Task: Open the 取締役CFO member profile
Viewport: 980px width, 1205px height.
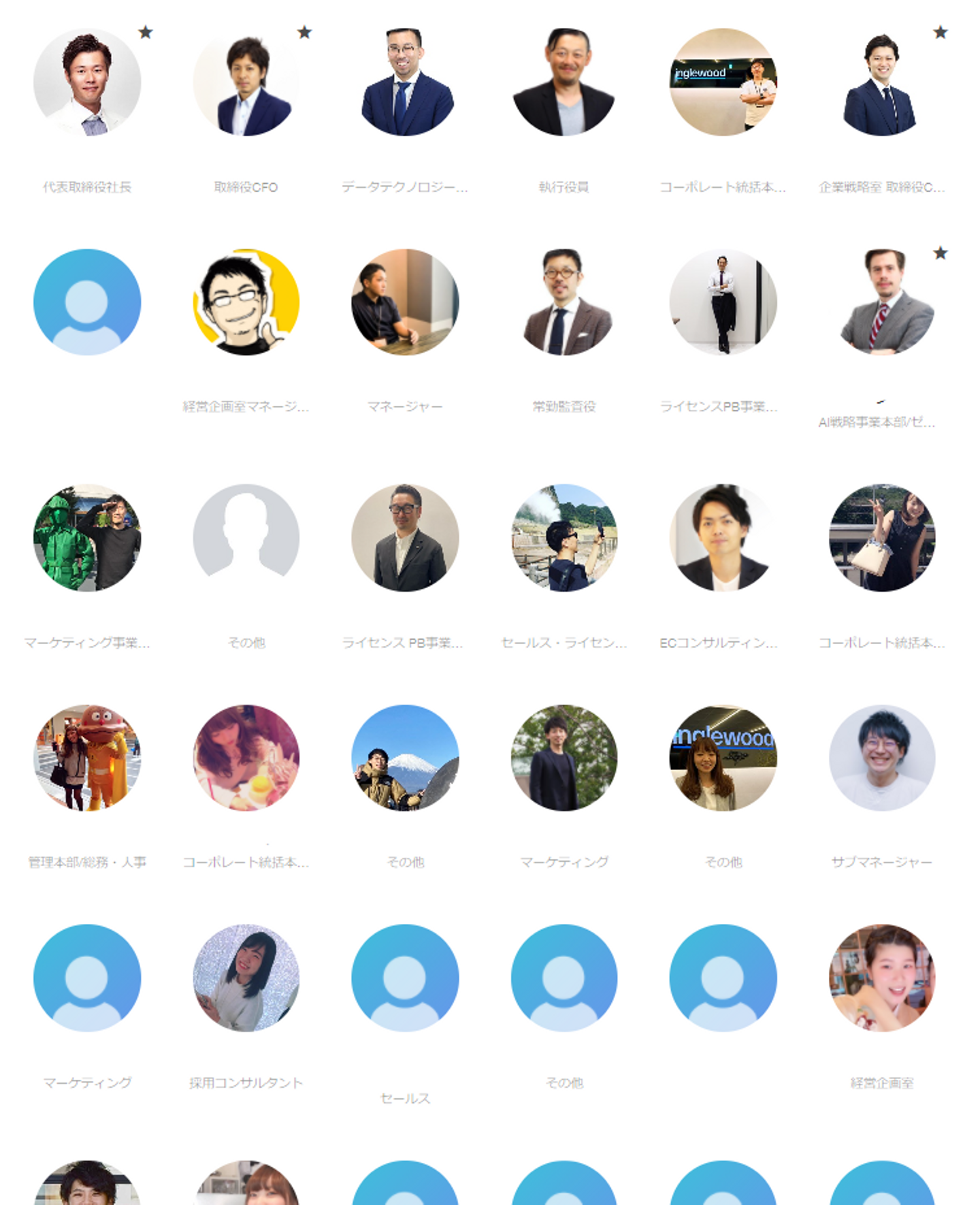Action: 246,82
